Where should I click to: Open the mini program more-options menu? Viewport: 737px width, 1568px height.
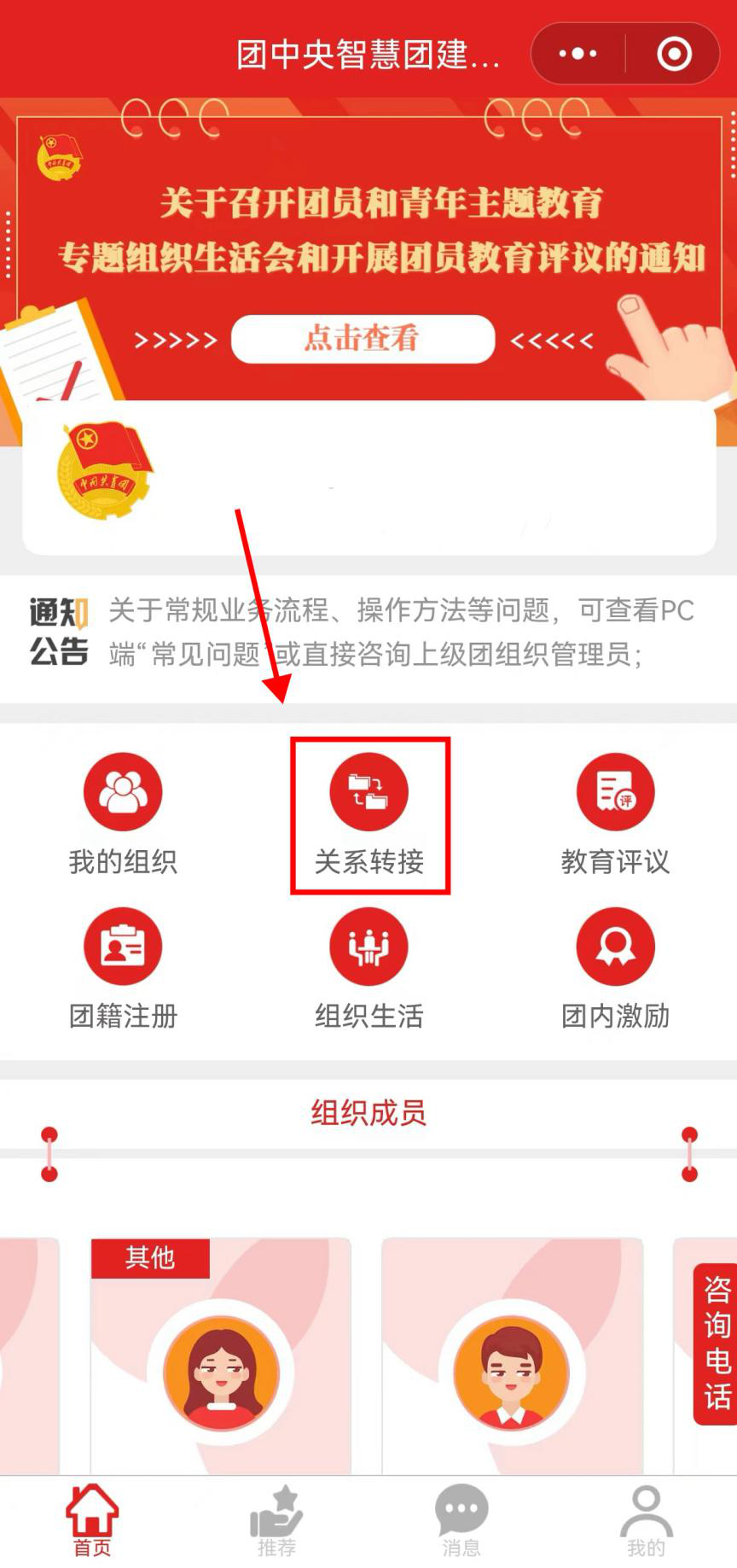(577, 54)
